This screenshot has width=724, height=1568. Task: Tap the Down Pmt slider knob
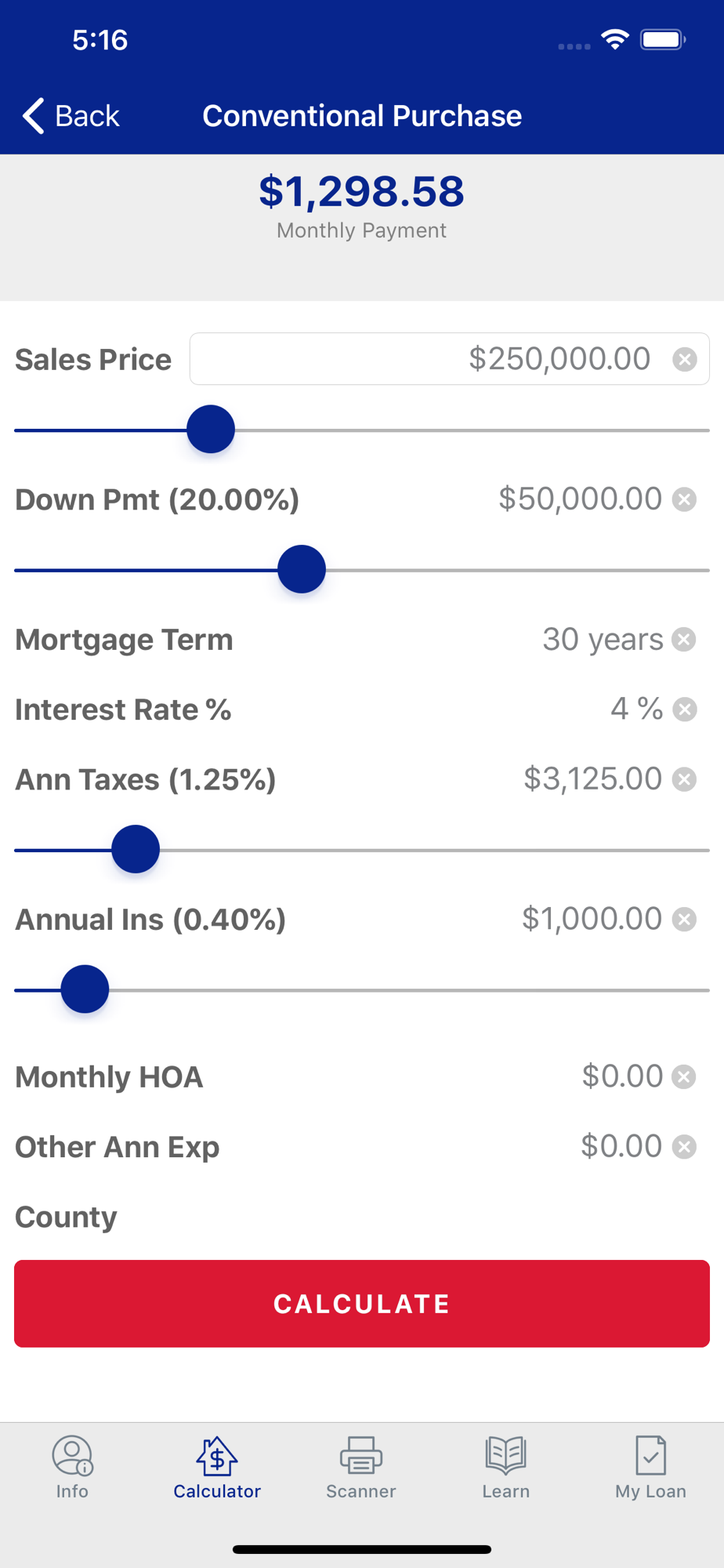[x=302, y=569]
